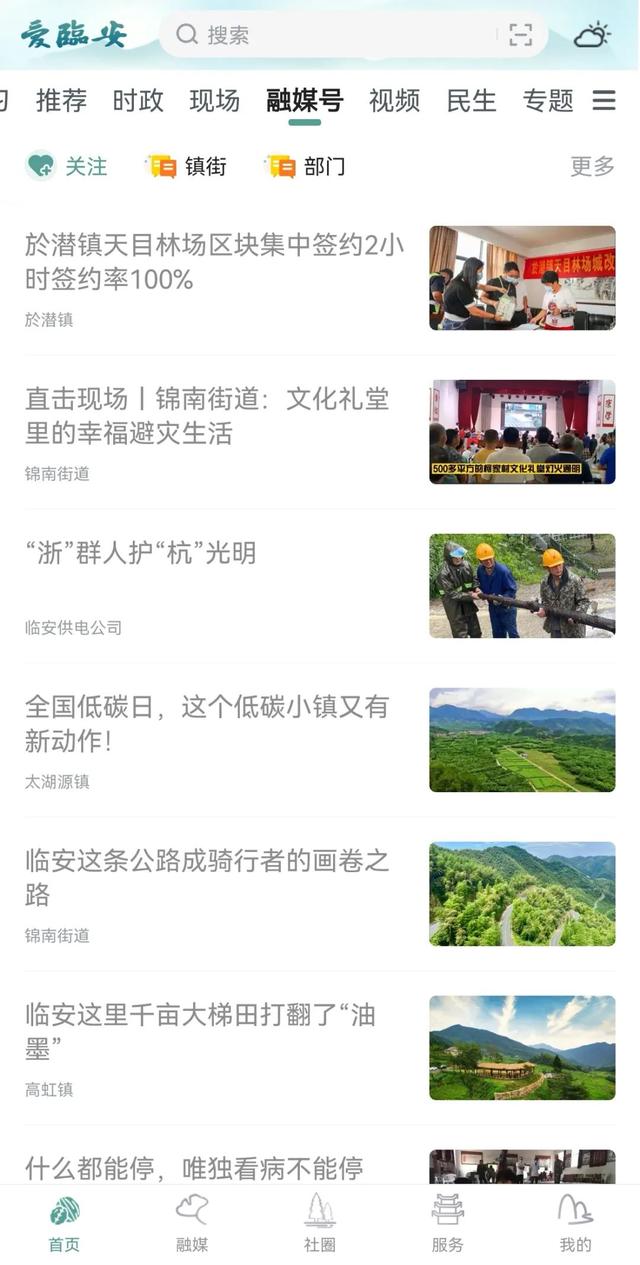Go to the 融媒 bottom tab
The width and height of the screenshot is (640, 1265).
192,1224
